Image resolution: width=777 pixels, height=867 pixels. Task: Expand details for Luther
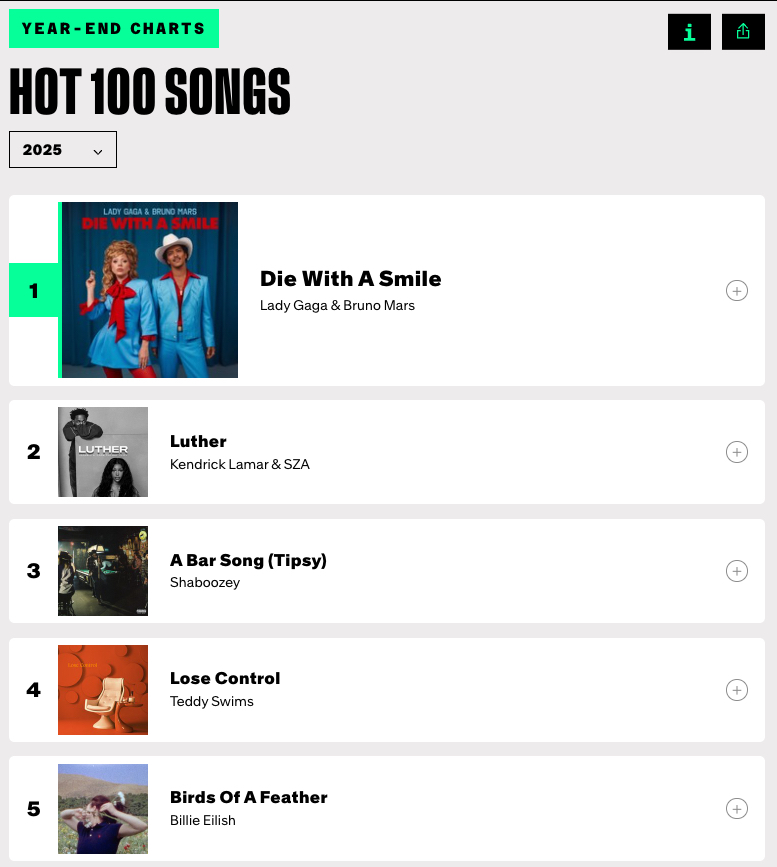click(736, 452)
